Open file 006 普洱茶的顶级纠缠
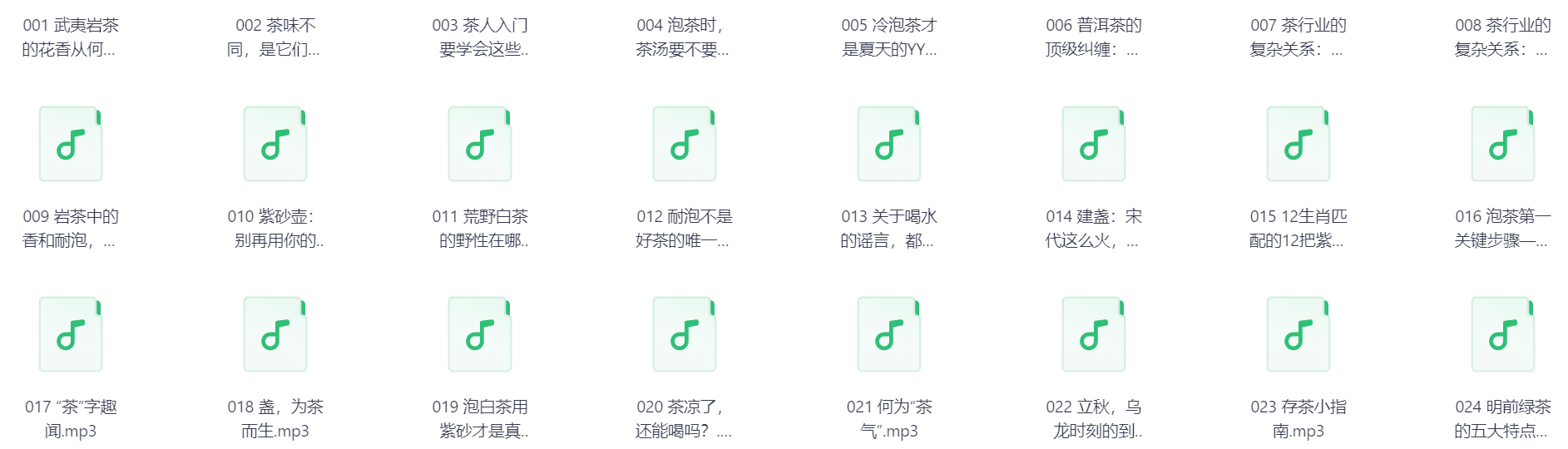Image resolution: width=1568 pixels, height=449 pixels. point(1094,37)
